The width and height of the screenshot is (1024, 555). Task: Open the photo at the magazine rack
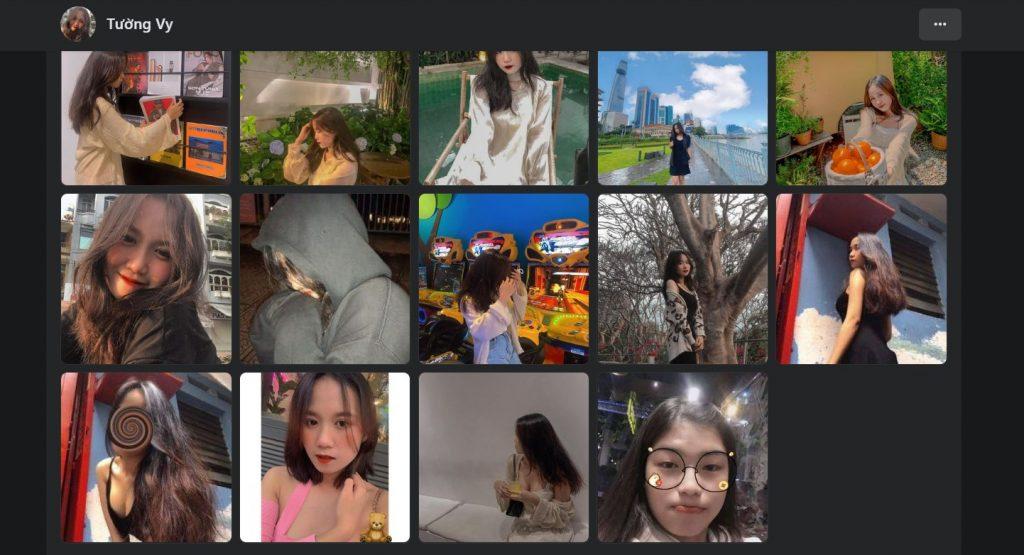click(146, 118)
